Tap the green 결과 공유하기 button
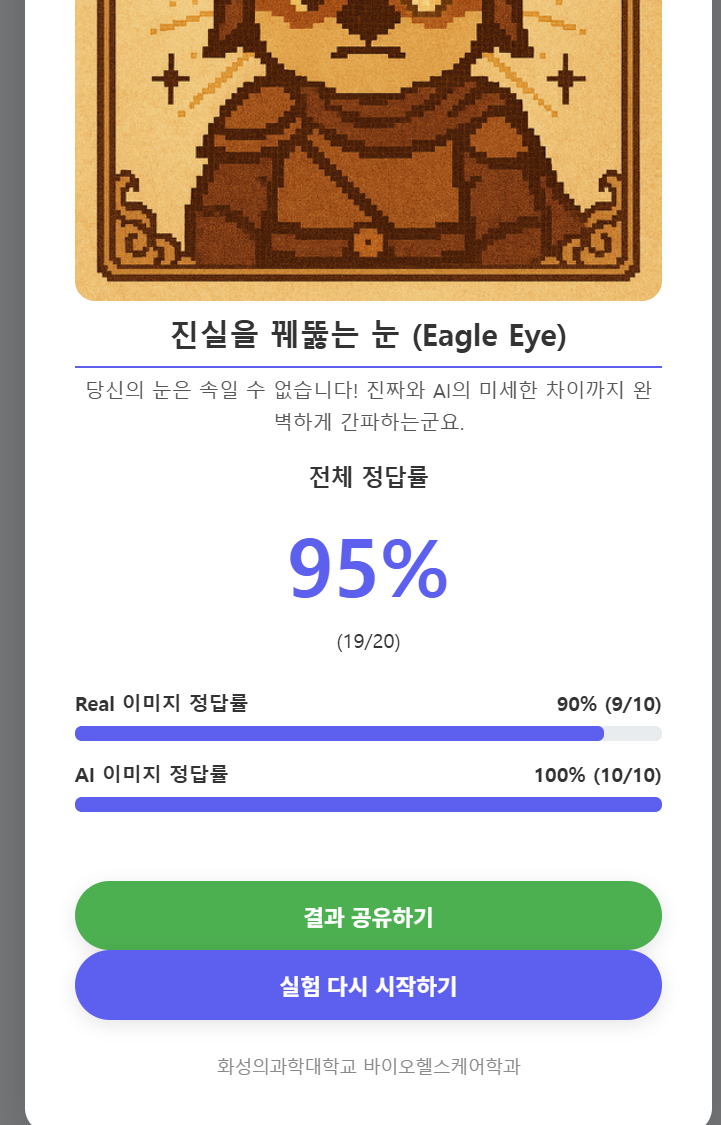Image resolution: width=721 pixels, height=1125 pixels. 368,916
